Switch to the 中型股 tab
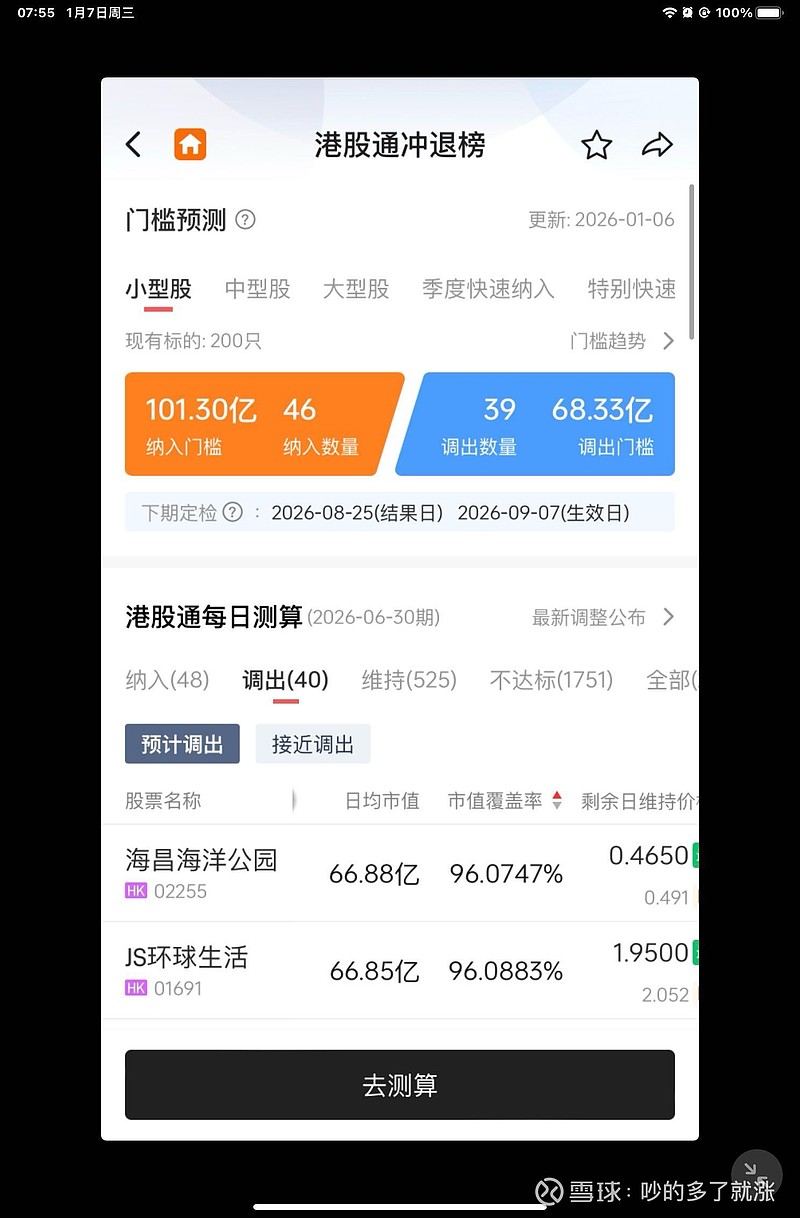The height and width of the screenshot is (1218, 800). pyautogui.click(x=257, y=289)
